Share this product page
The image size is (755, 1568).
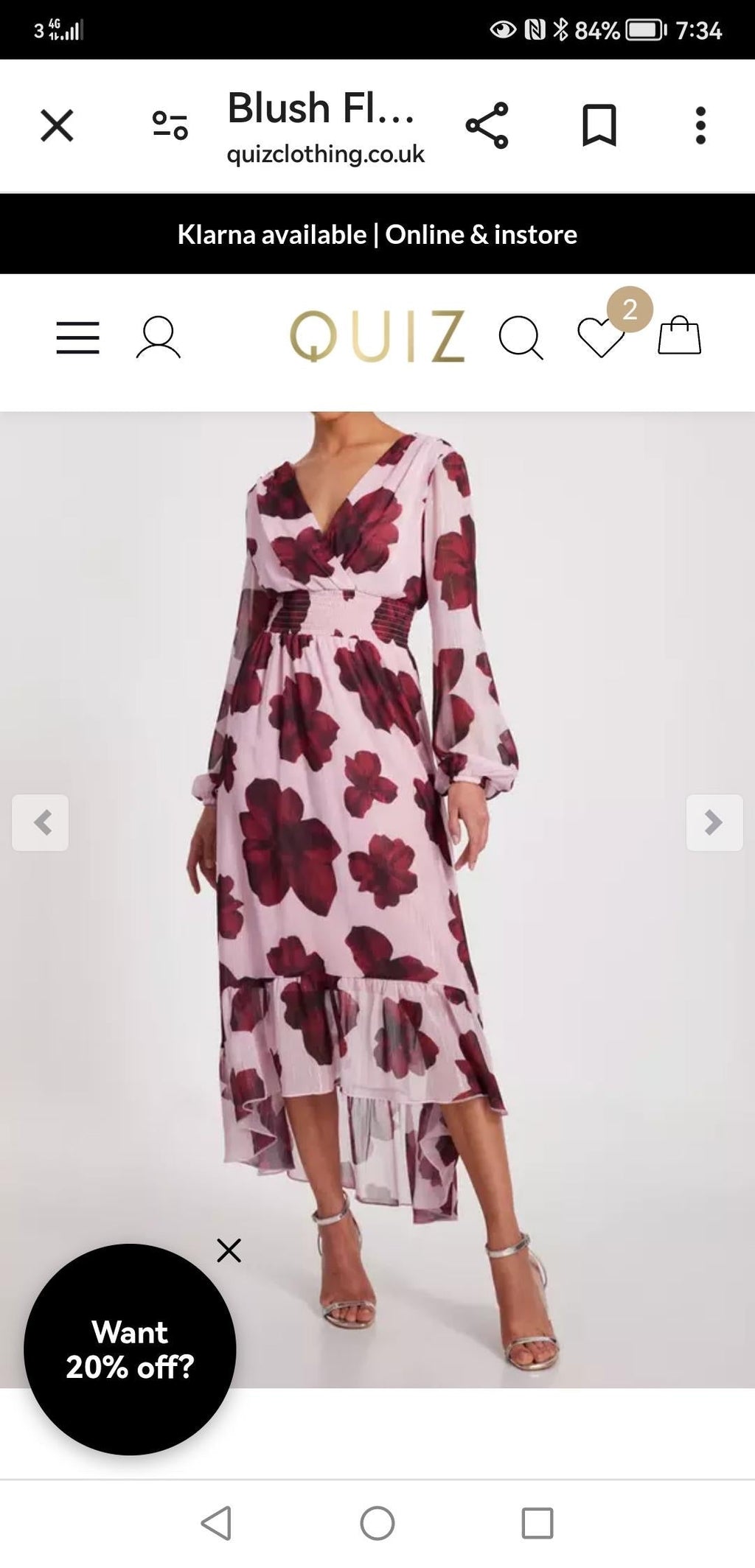[487, 125]
